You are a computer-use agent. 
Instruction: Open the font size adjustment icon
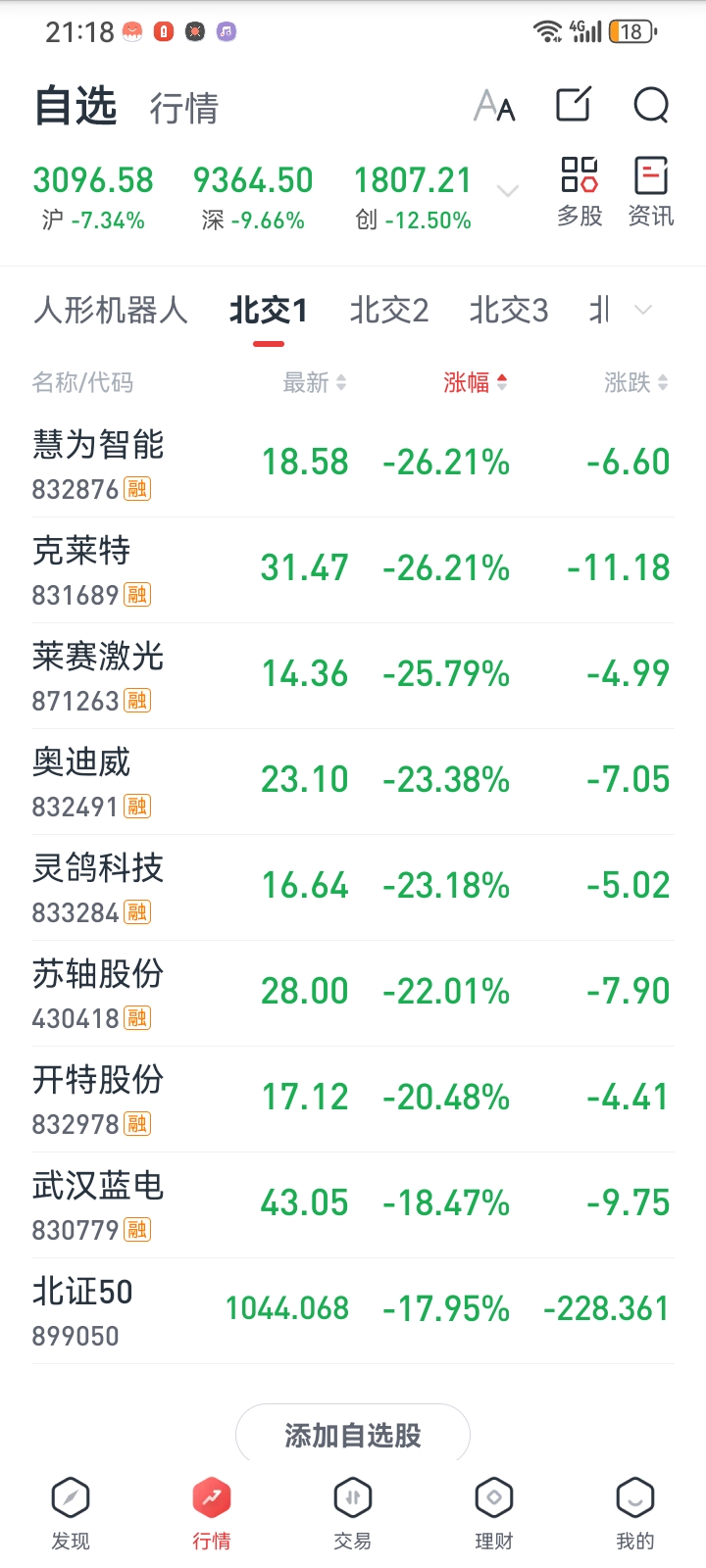coord(494,105)
